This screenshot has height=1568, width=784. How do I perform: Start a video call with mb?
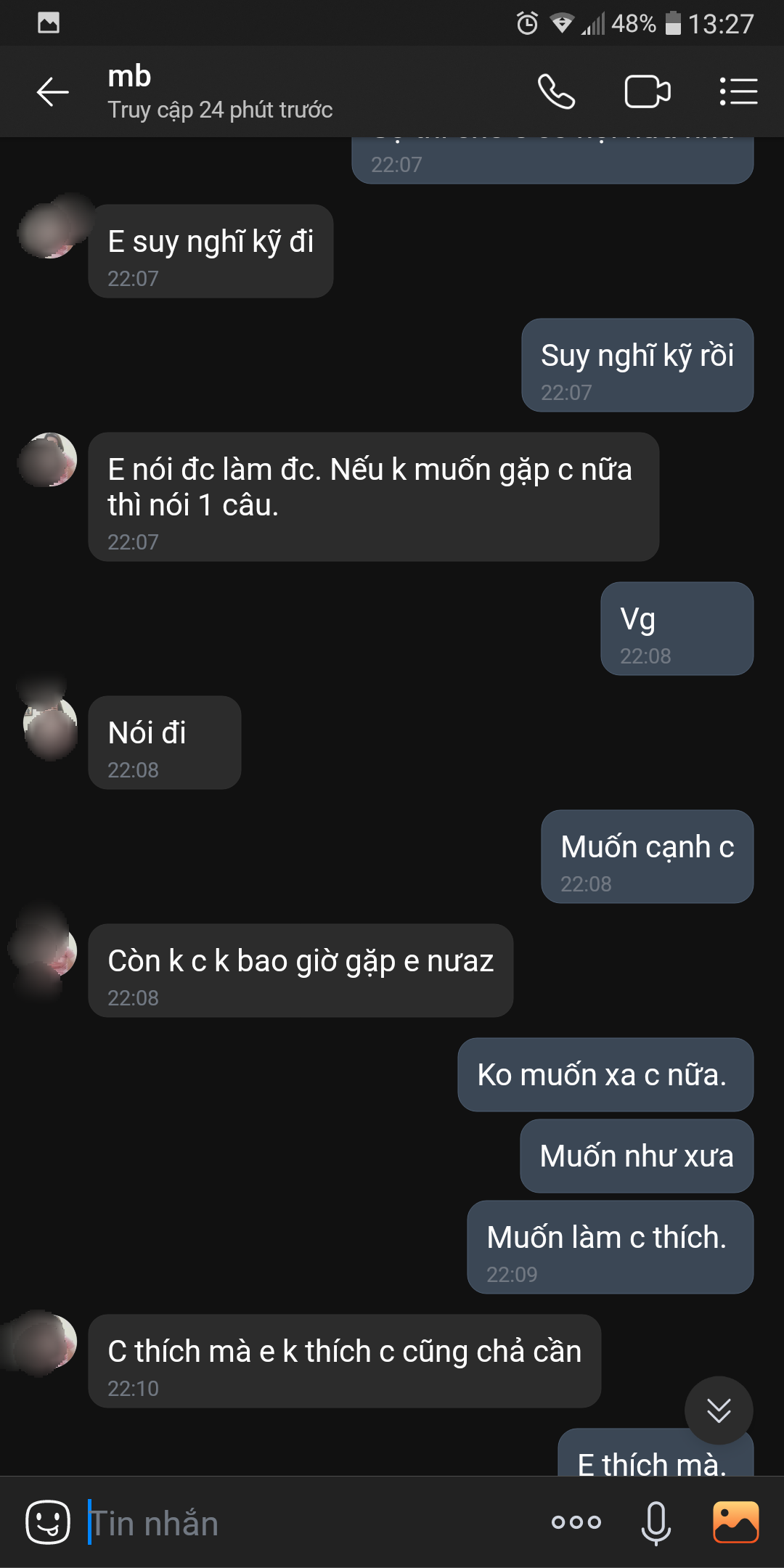tap(647, 92)
